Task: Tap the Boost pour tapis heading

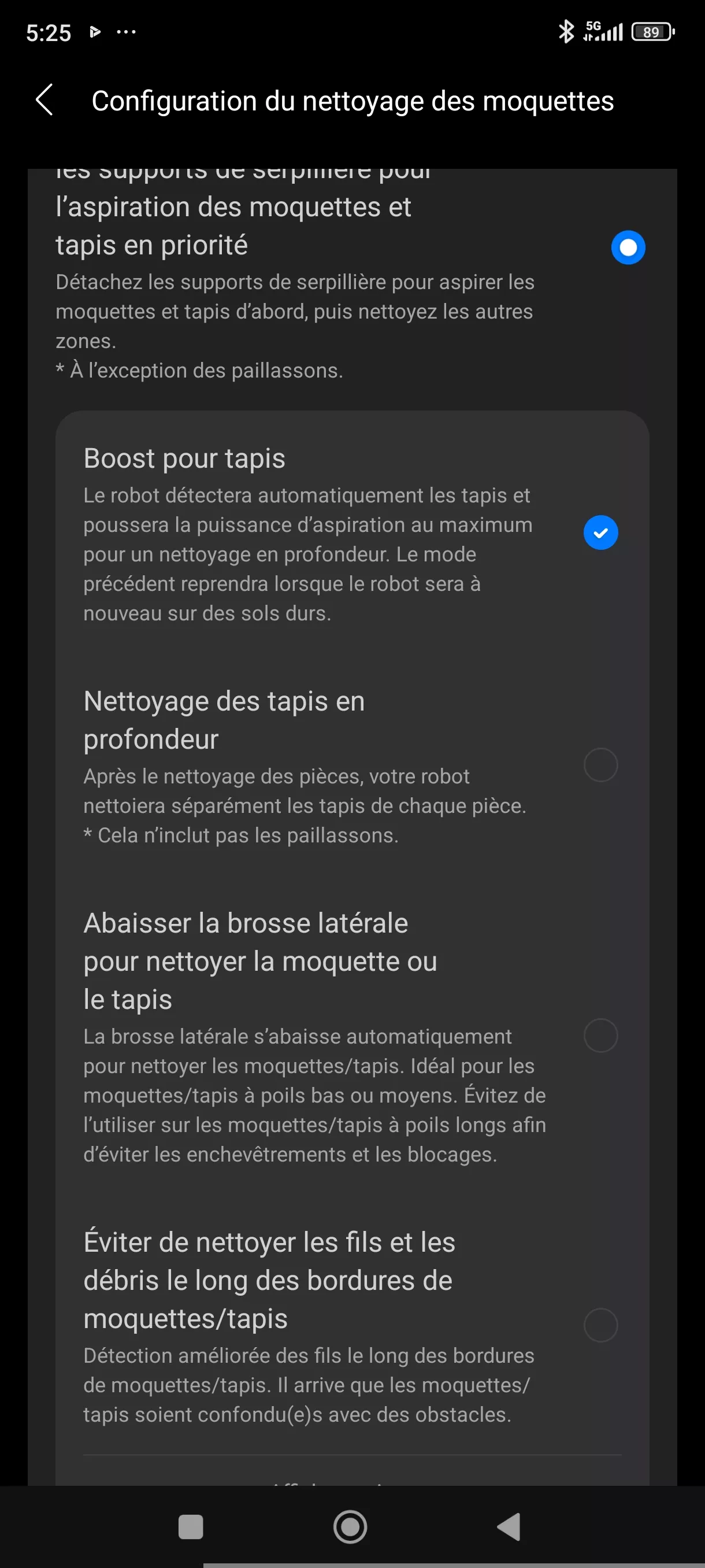Action: [184, 458]
